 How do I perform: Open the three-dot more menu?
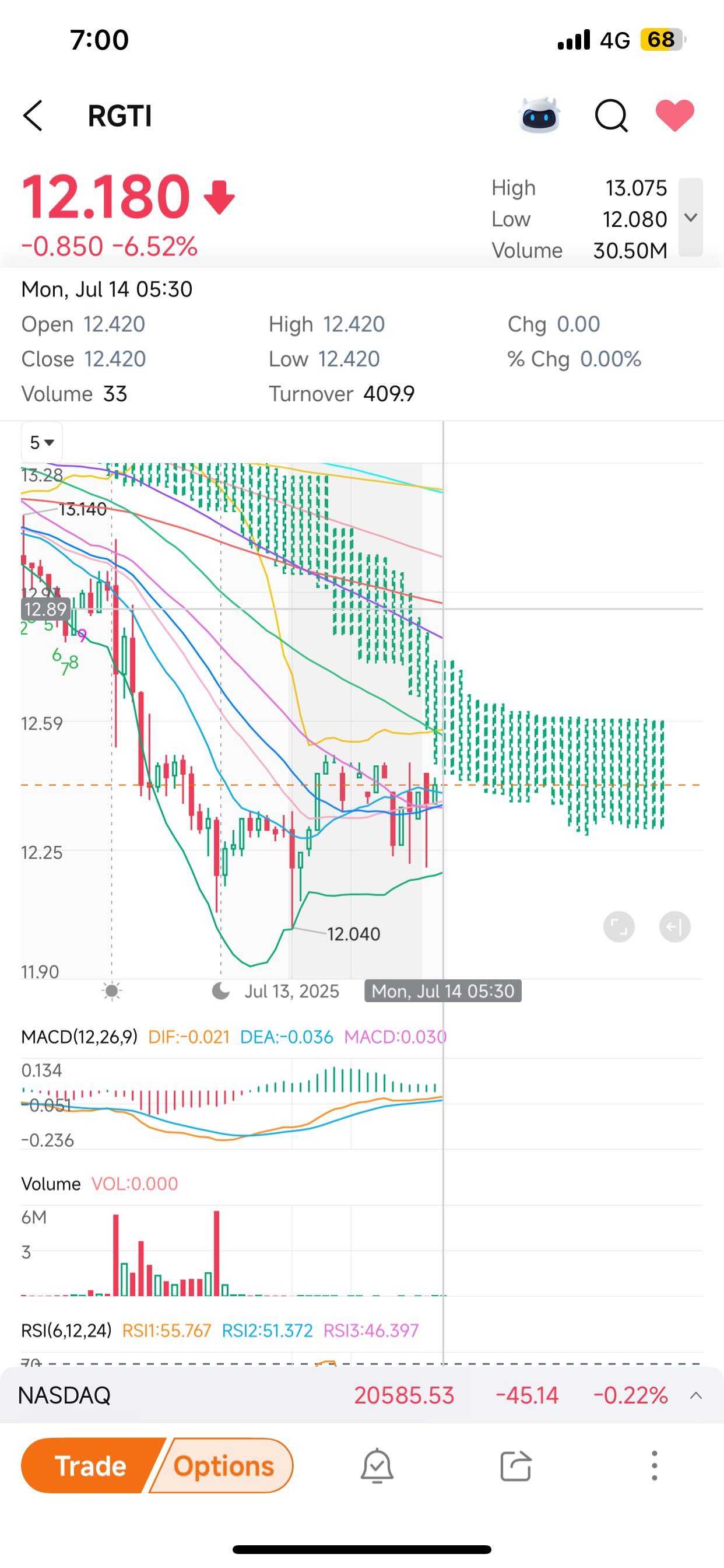coord(654,1466)
